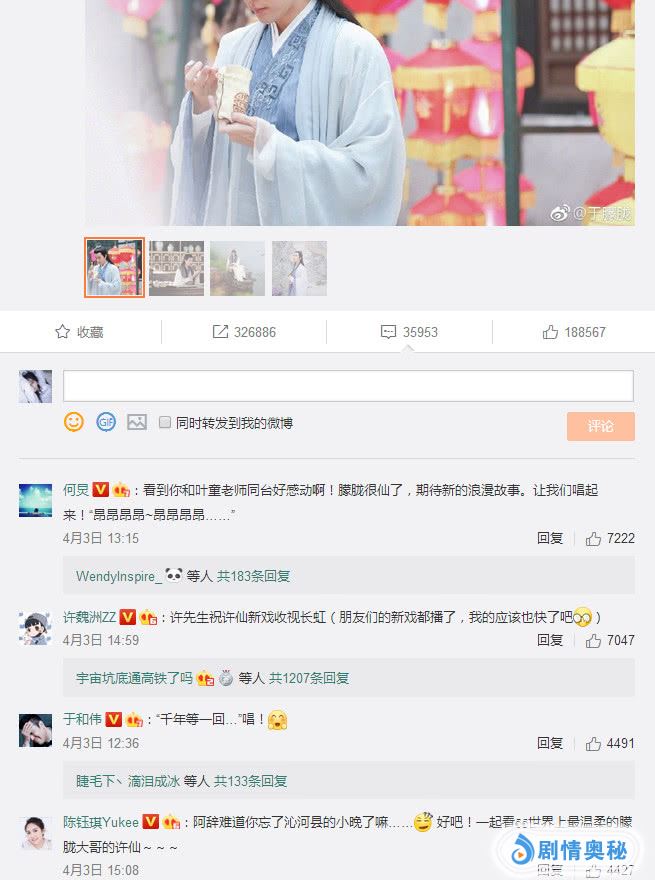Open the third photo thumbnail
Image resolution: width=655 pixels, height=880 pixels.
tap(237, 268)
